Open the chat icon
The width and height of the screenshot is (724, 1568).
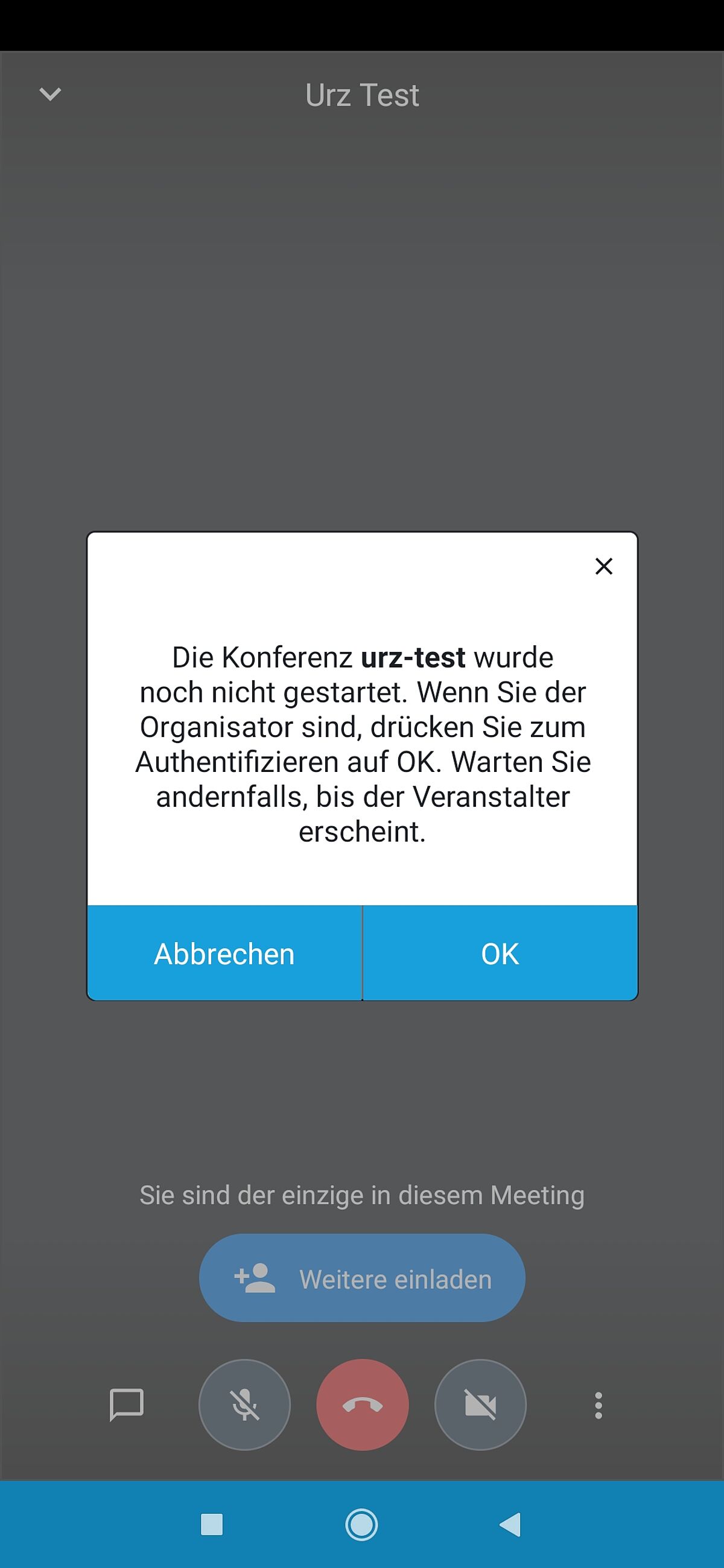pyautogui.click(x=127, y=1405)
